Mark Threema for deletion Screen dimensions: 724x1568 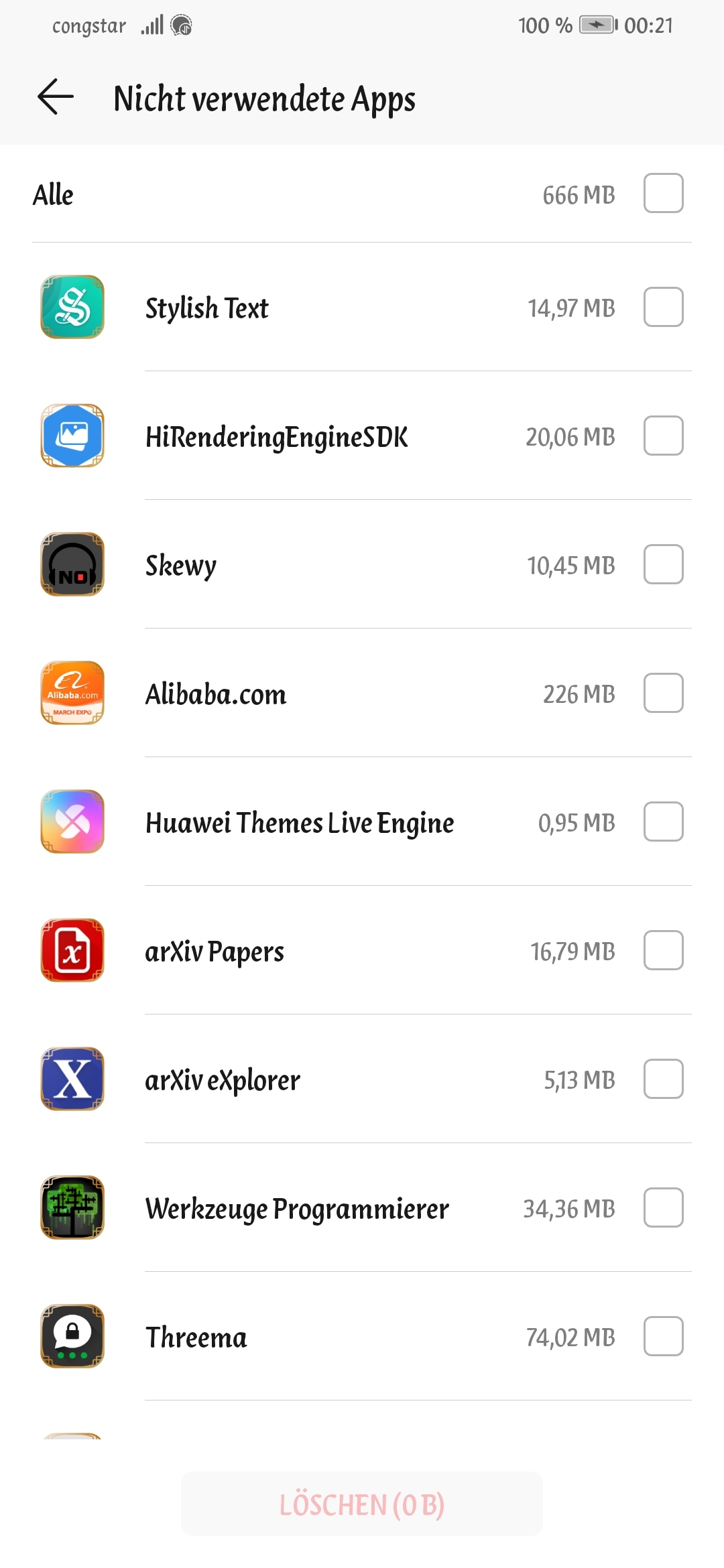click(663, 1336)
